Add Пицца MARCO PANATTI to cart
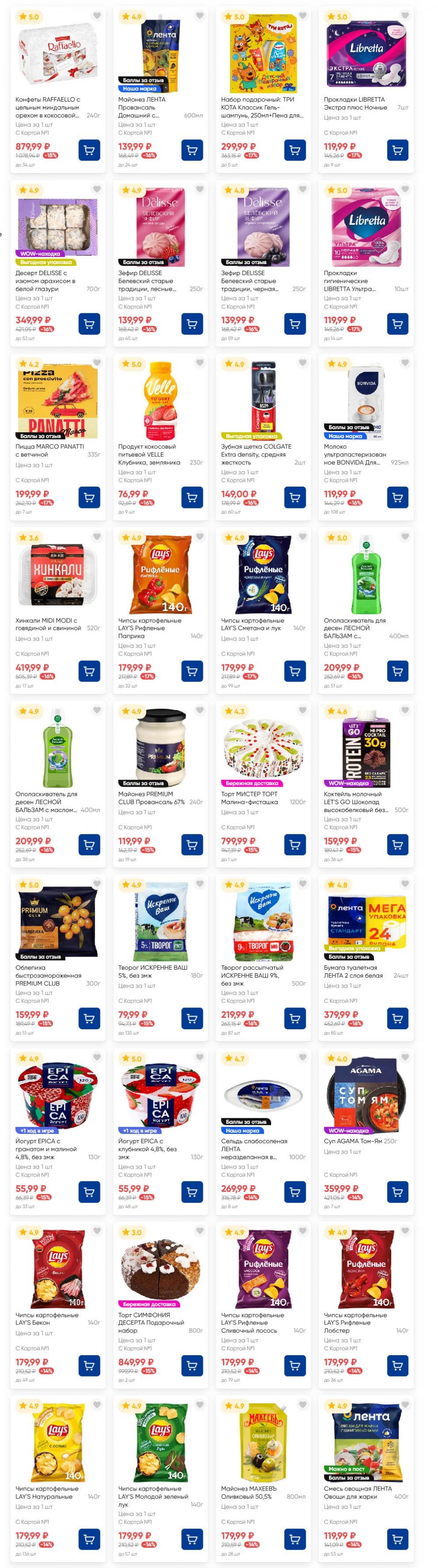 tap(89, 497)
